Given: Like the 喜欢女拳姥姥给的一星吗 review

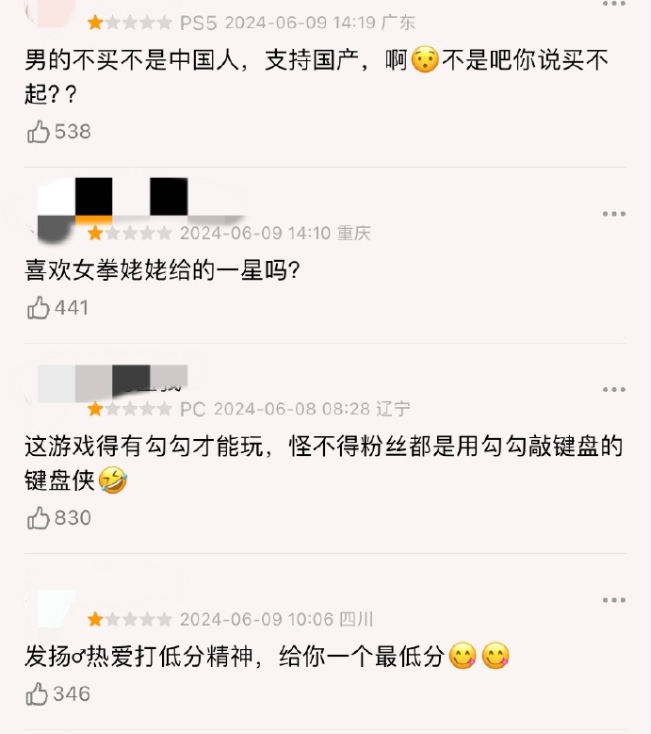Looking at the screenshot, I should point(39,308).
